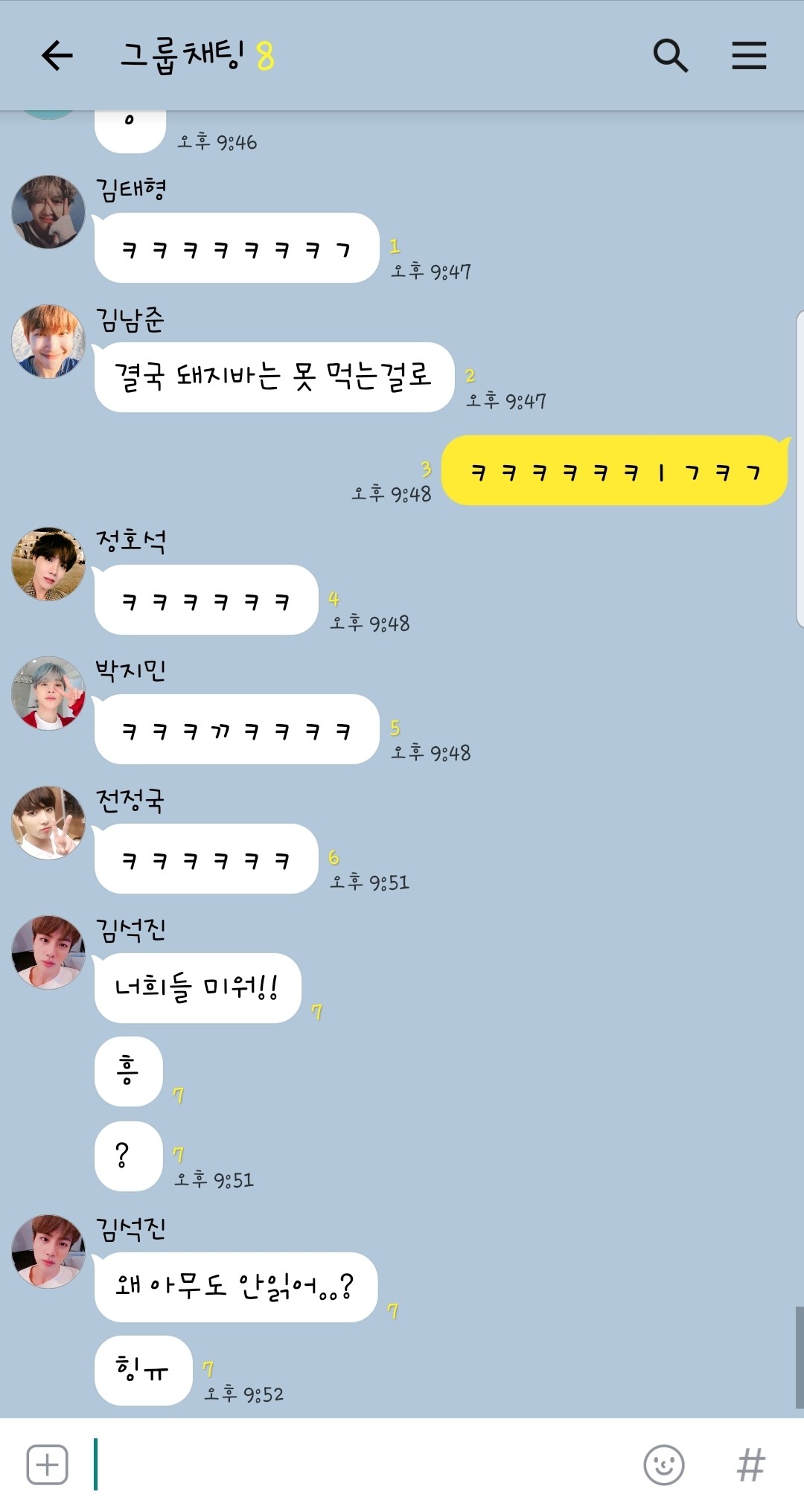804x1512 pixels.
Task: Tap the hashtag search button
Action: (750, 1464)
